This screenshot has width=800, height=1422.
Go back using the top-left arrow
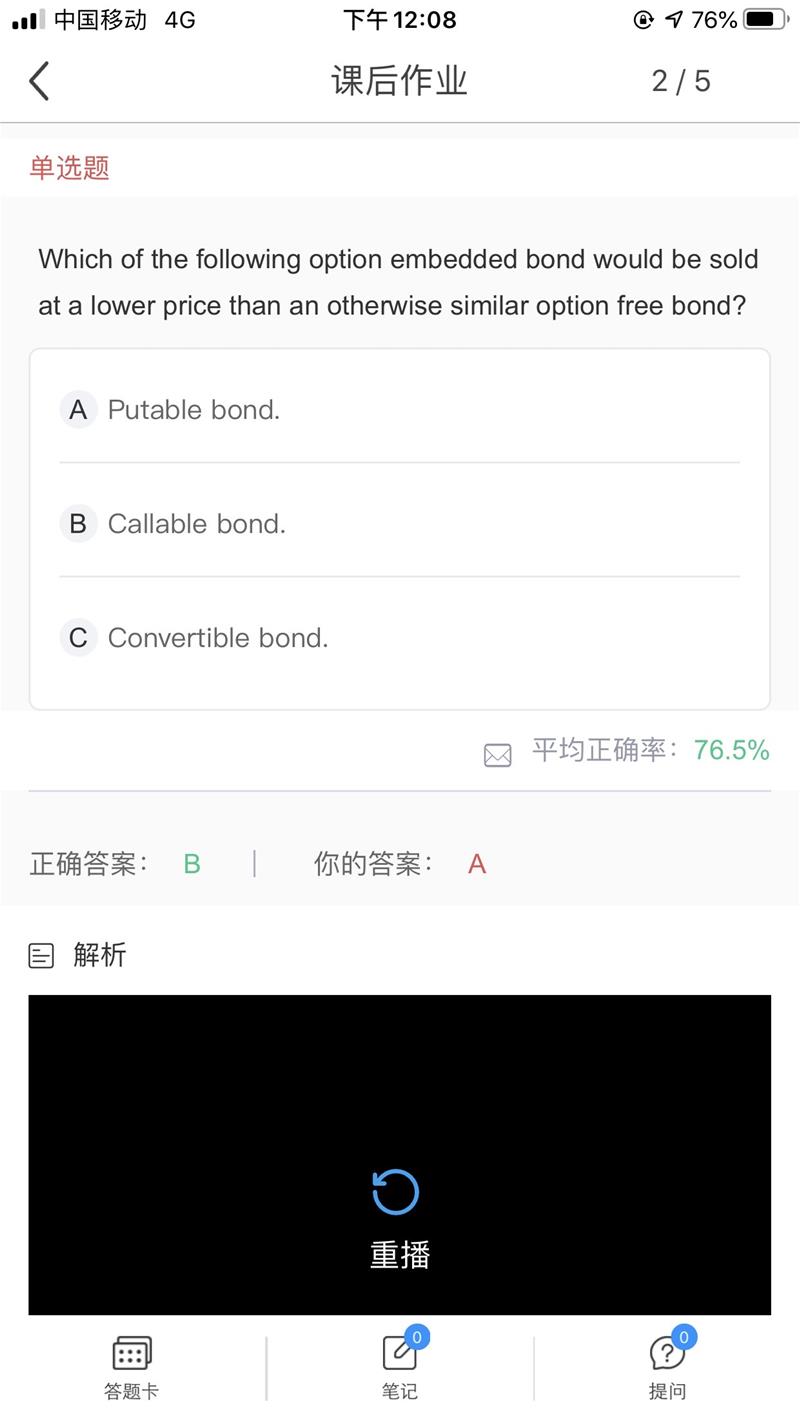pos(39,81)
